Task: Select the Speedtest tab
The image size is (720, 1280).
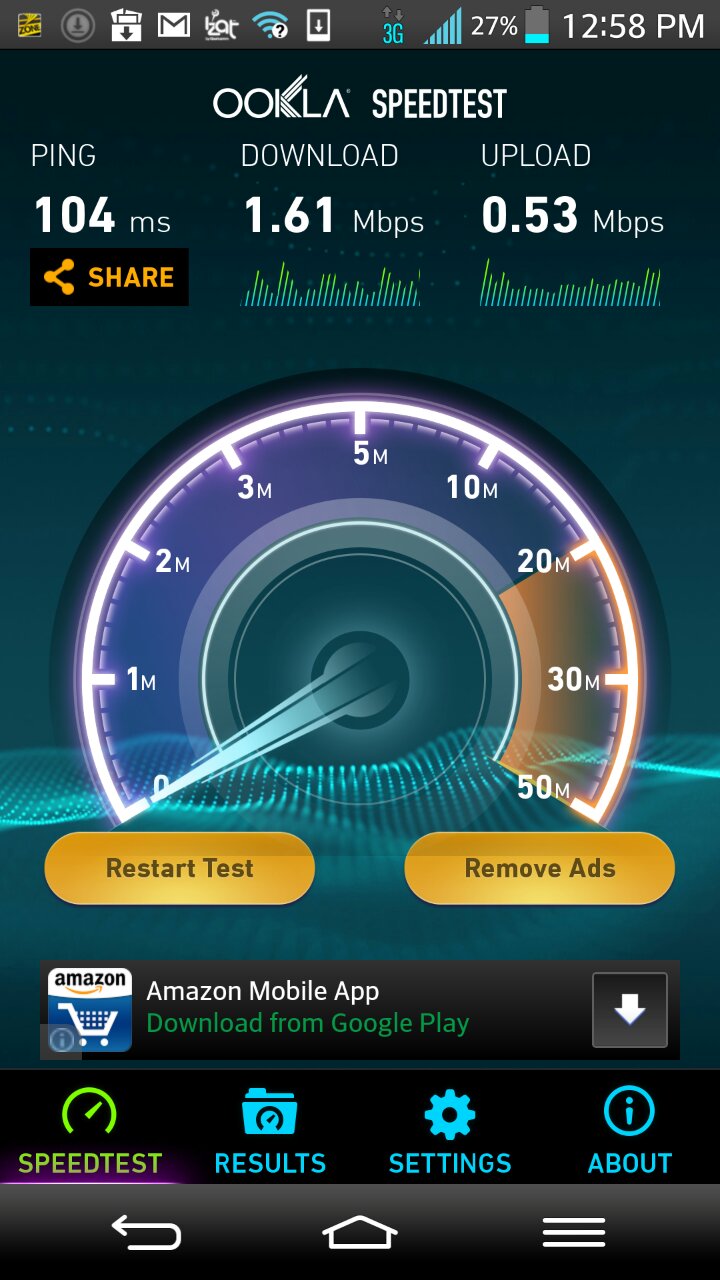Action: 90,1132
